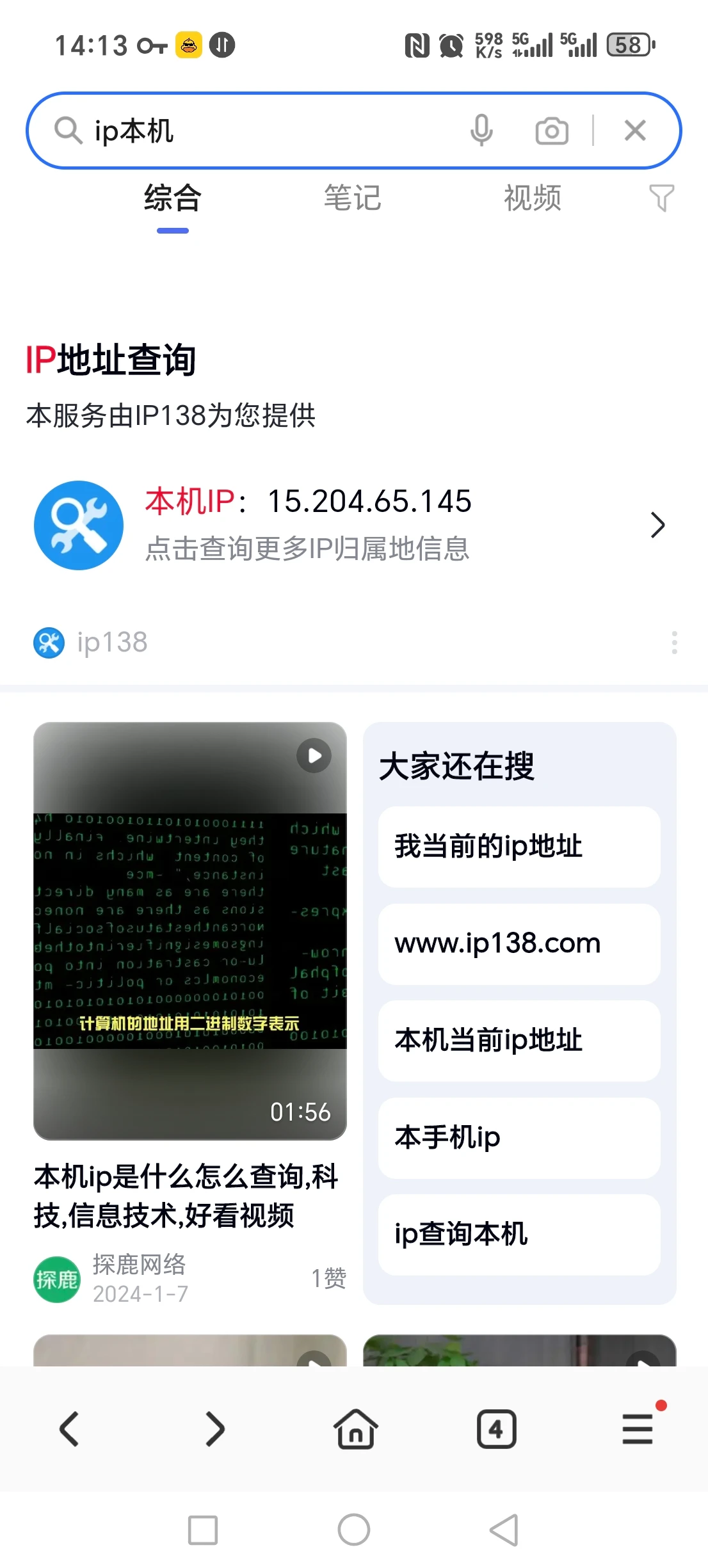Open three-dot options on the ip138 card
This screenshot has width=708, height=1568.
[674, 643]
